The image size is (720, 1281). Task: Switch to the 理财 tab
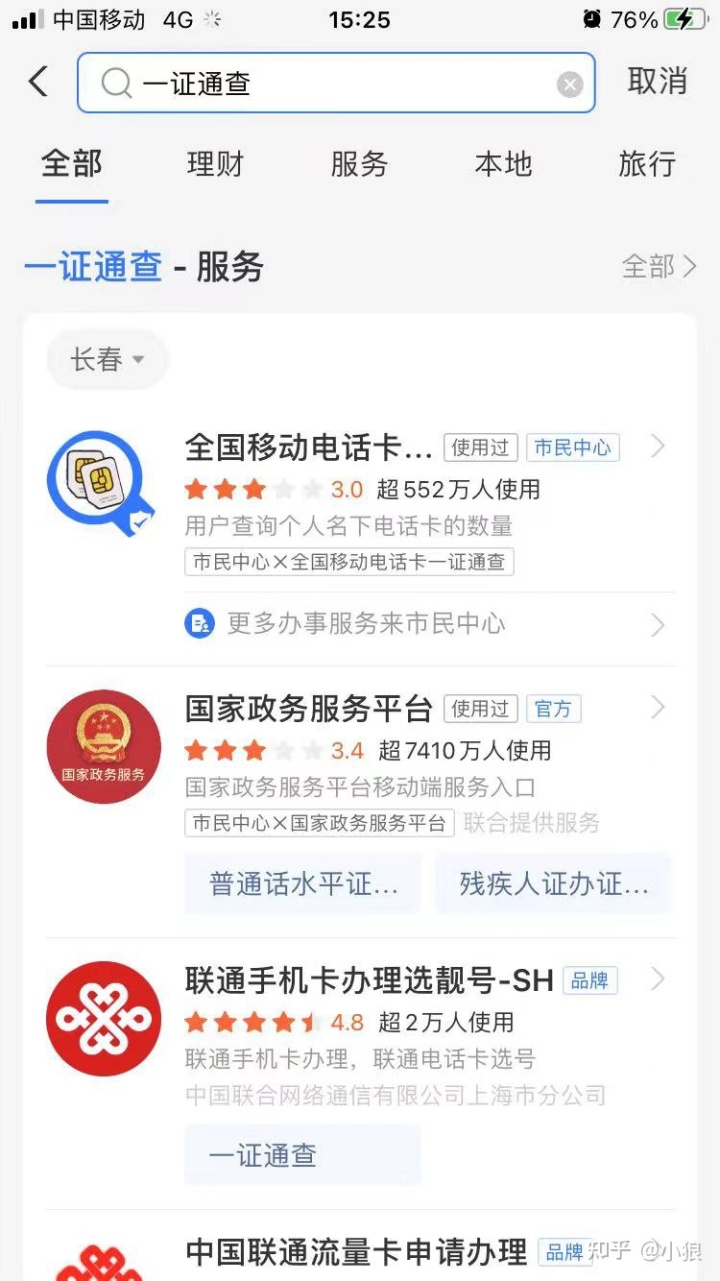click(215, 164)
